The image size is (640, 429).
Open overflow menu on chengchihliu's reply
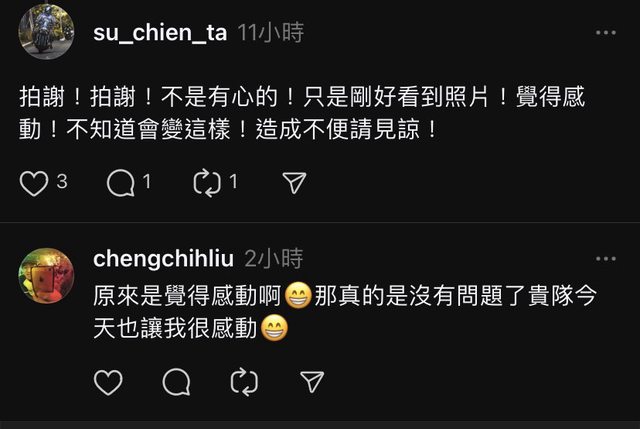tap(606, 259)
